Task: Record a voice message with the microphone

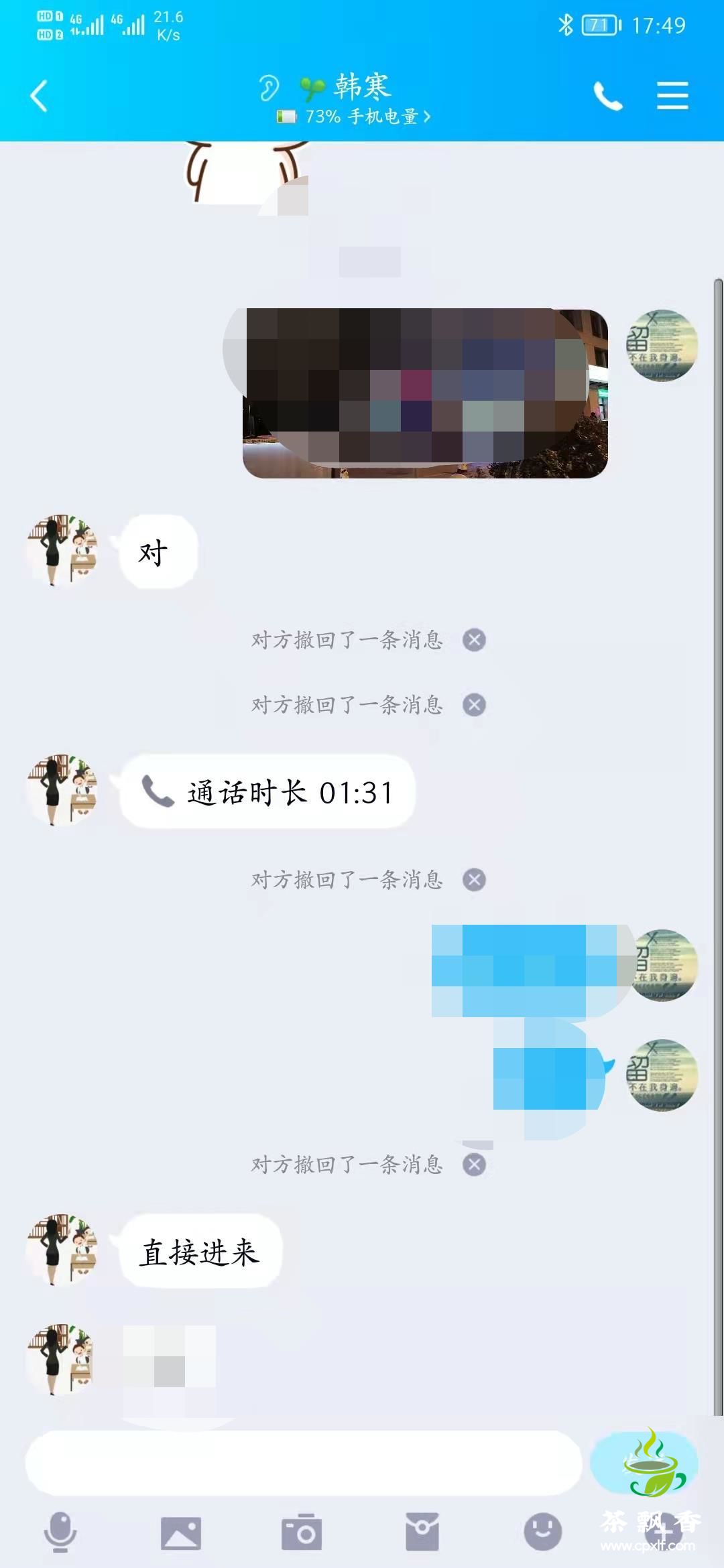Action: coord(60,1532)
